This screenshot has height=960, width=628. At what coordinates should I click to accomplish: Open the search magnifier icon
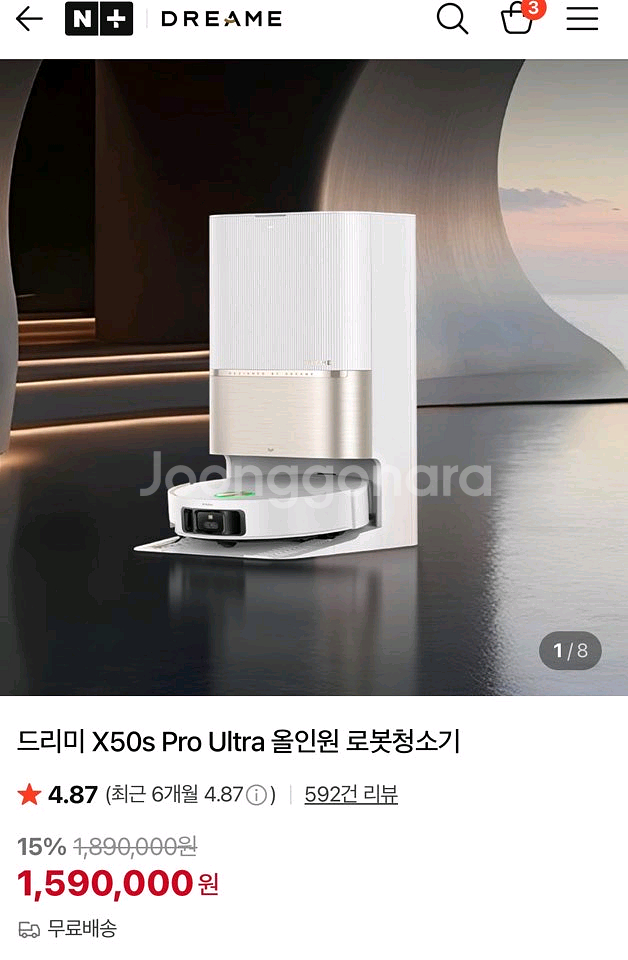point(452,18)
